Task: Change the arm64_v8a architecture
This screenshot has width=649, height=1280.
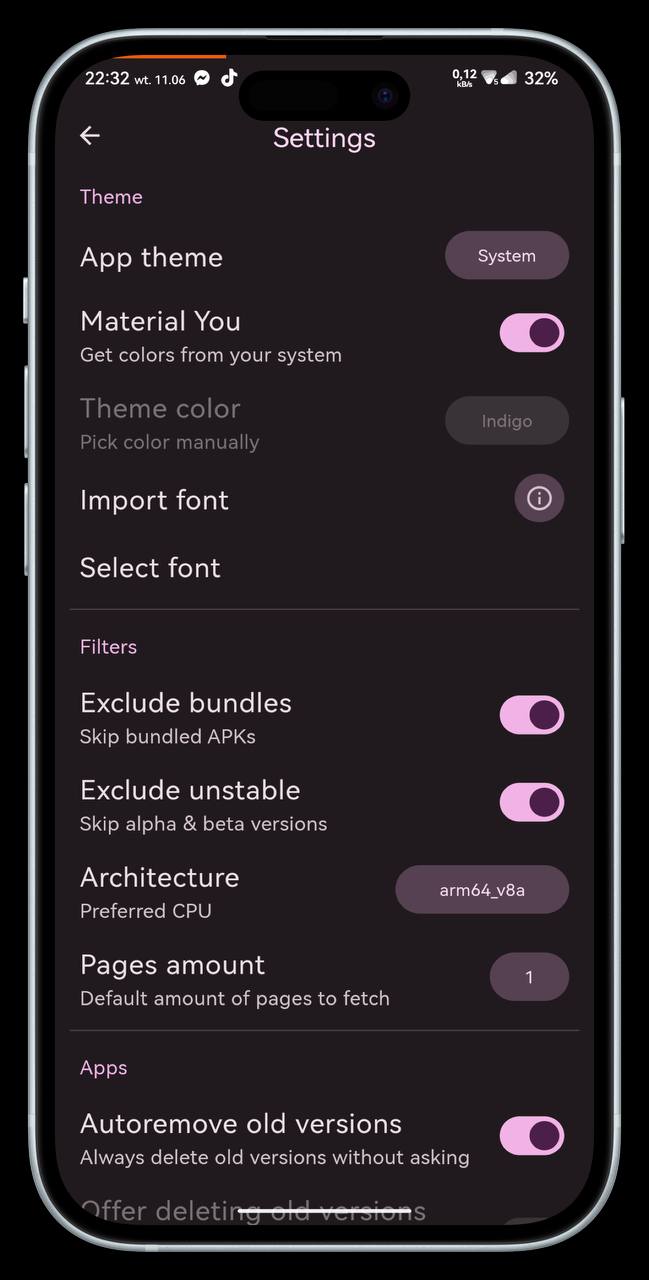Action: pyautogui.click(x=482, y=889)
